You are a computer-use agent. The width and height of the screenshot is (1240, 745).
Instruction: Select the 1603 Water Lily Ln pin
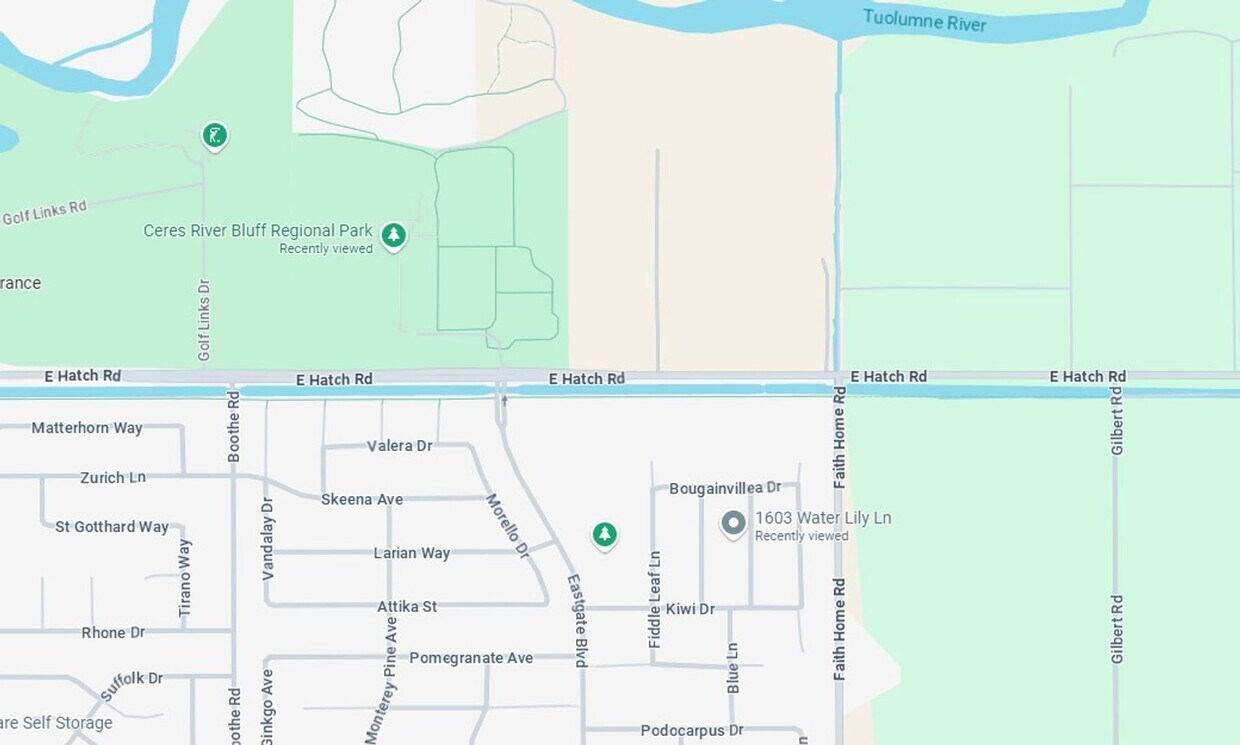(x=733, y=523)
